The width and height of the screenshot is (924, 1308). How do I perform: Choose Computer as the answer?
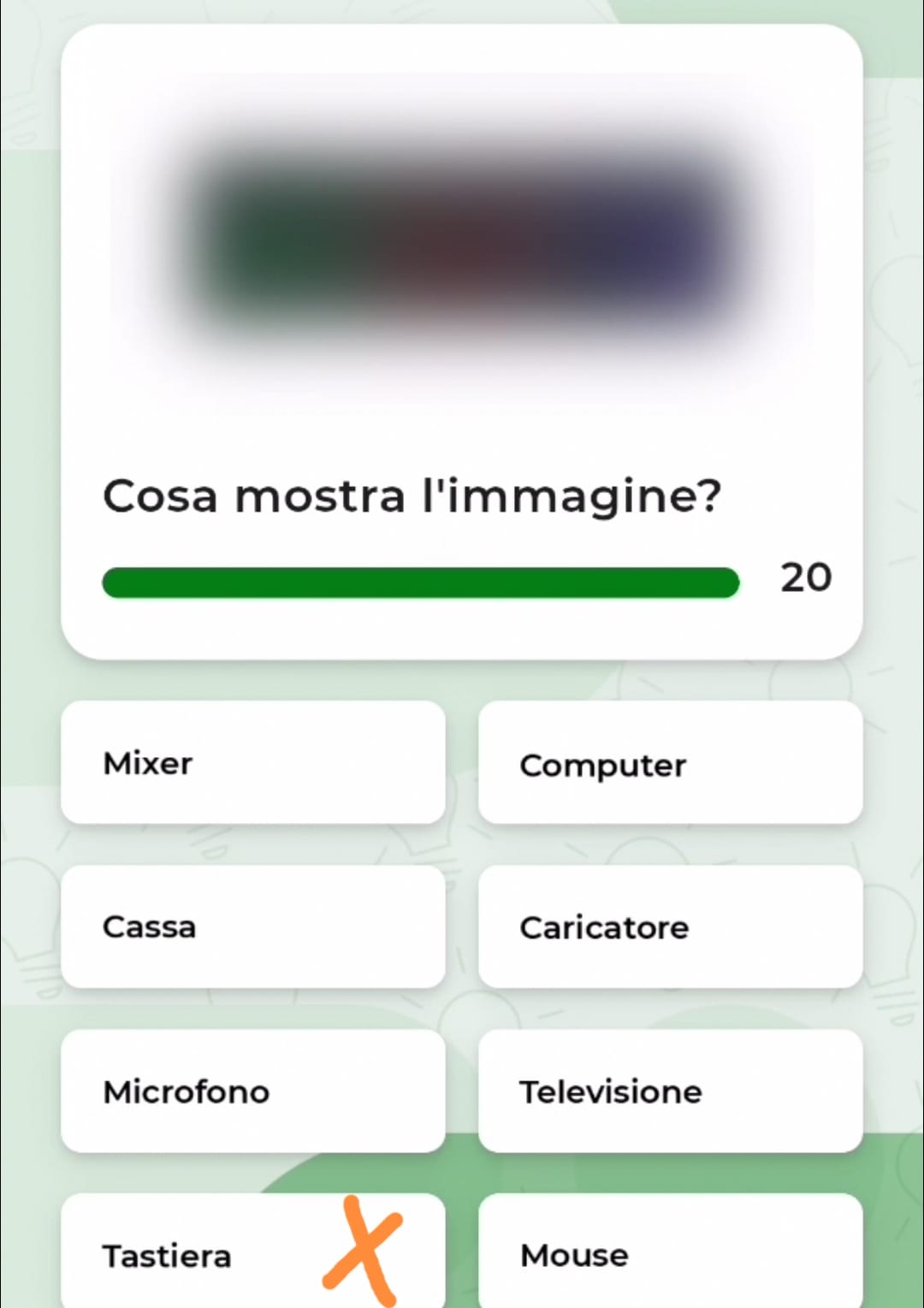coord(670,764)
